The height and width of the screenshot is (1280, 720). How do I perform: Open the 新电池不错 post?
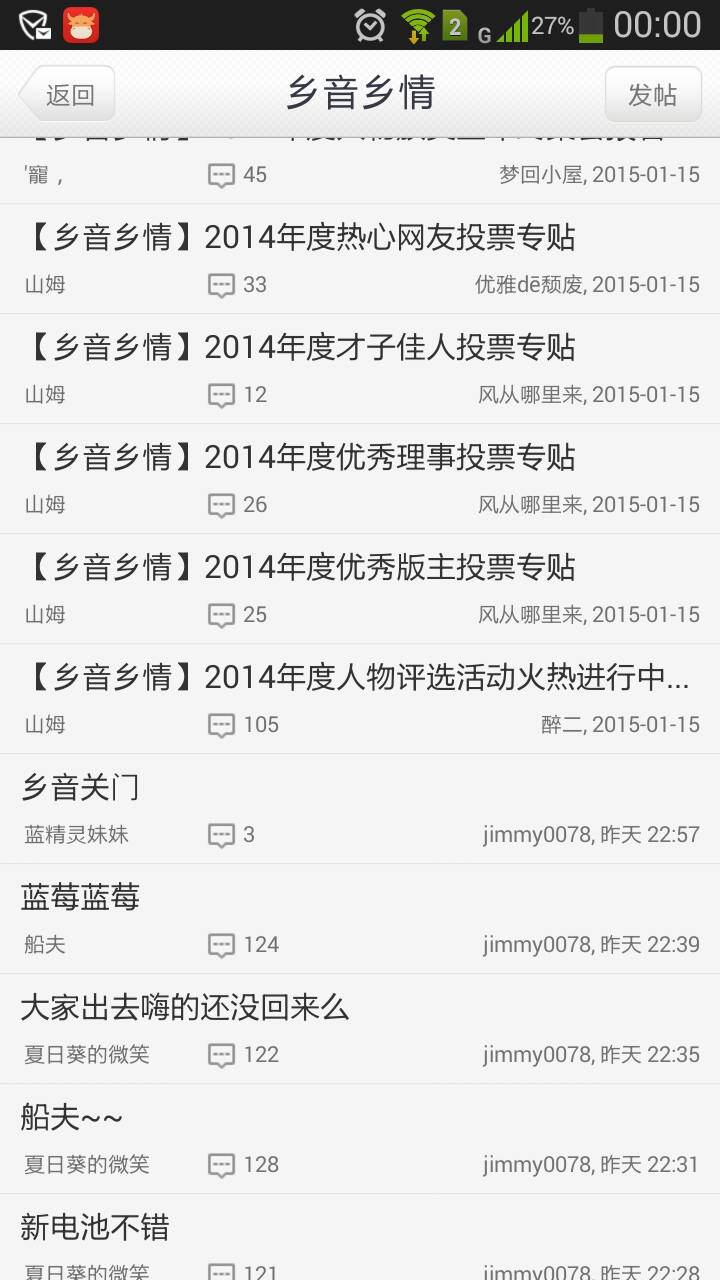pos(360,1238)
